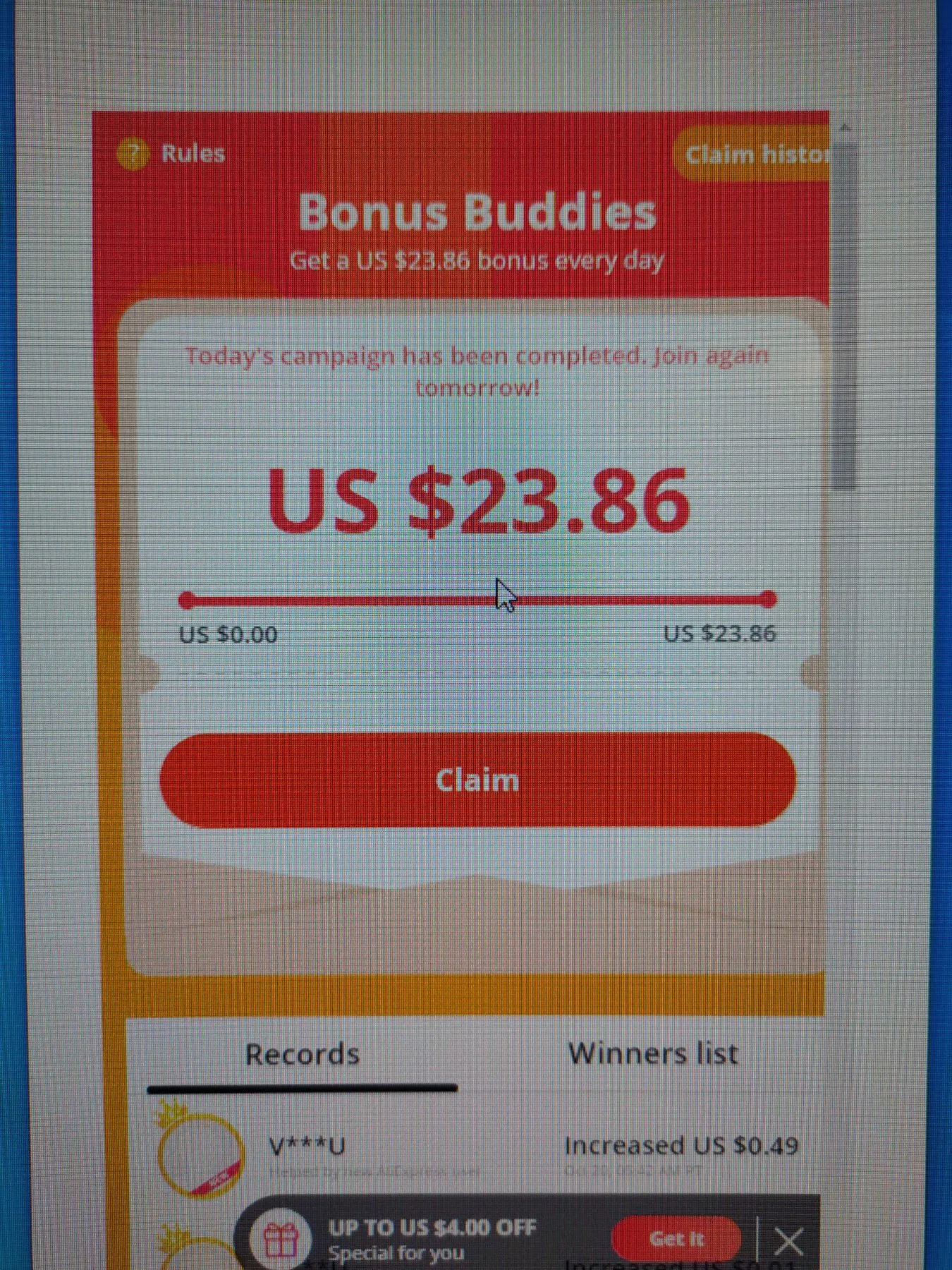
Task: Switch to the Winners list tab
Action: [653, 1053]
